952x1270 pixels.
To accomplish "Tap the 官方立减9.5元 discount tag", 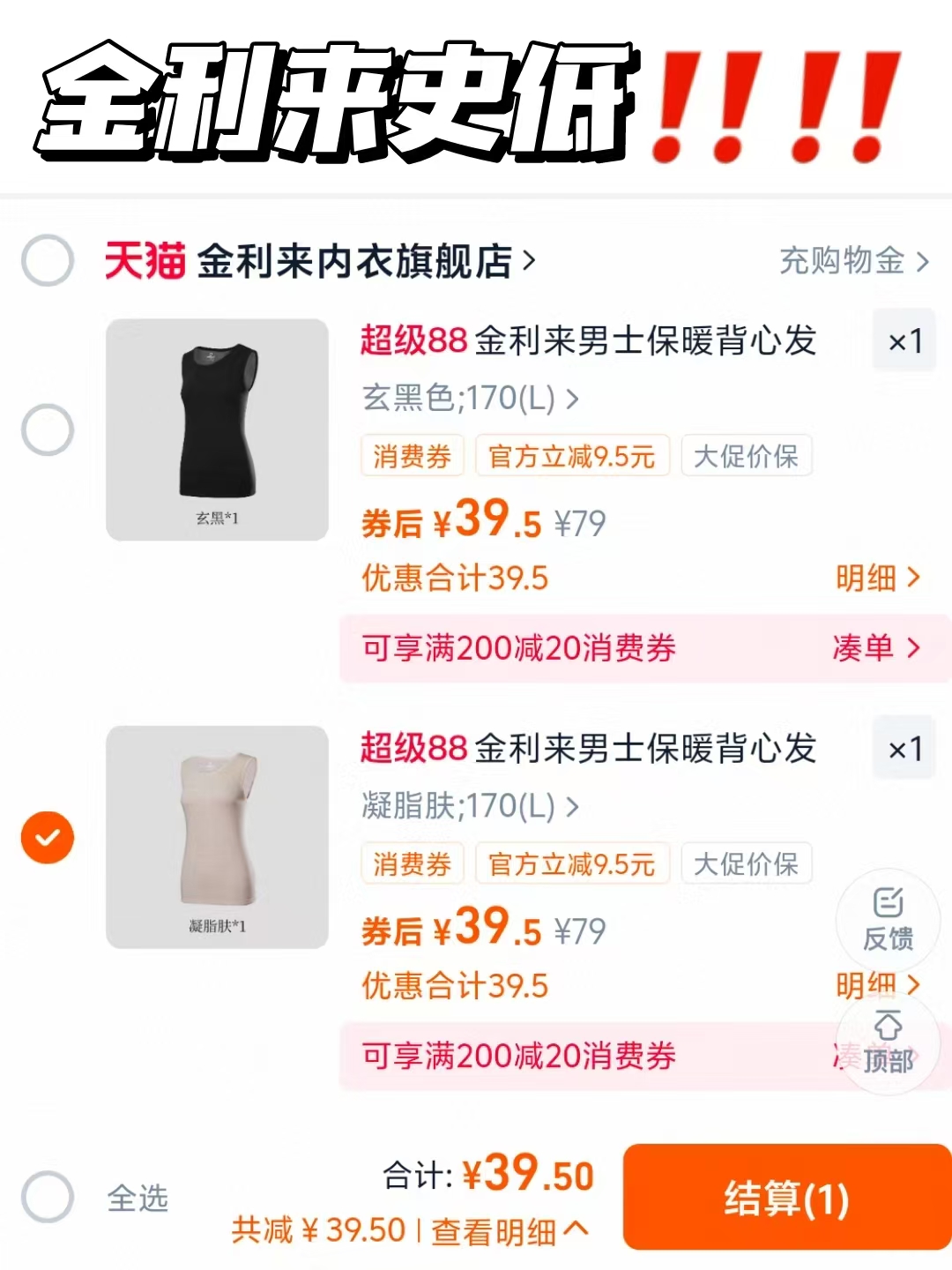I will pyautogui.click(x=572, y=456).
